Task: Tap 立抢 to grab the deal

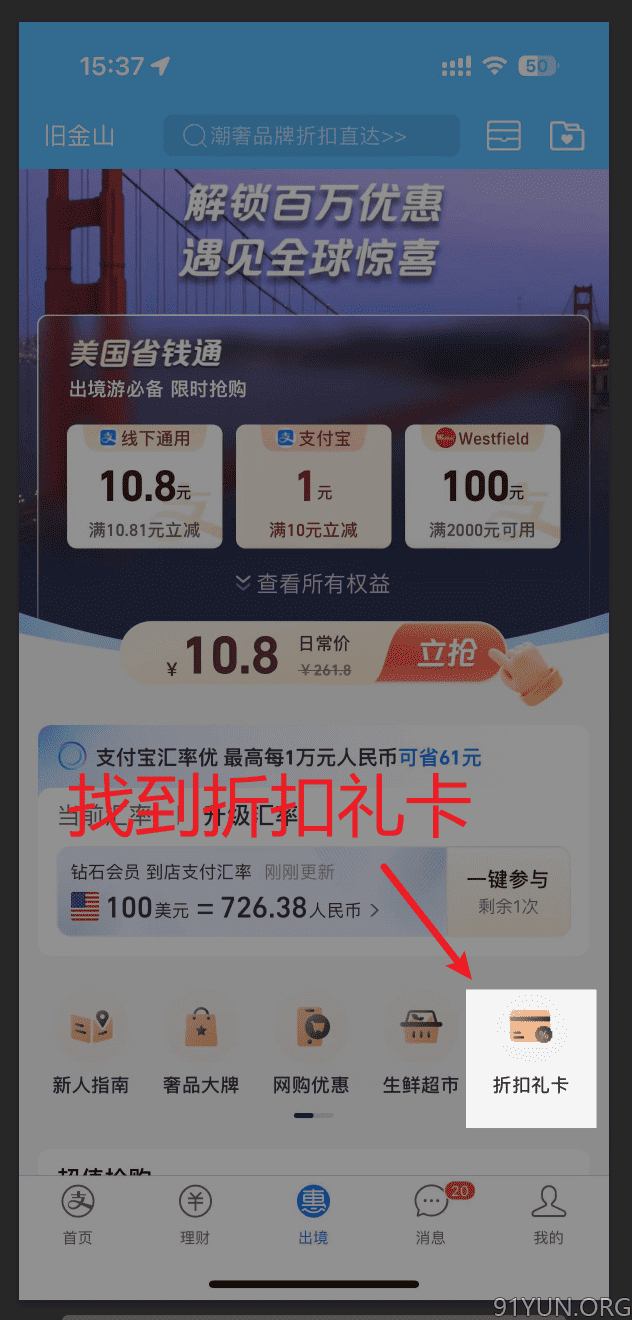Action: click(x=448, y=654)
